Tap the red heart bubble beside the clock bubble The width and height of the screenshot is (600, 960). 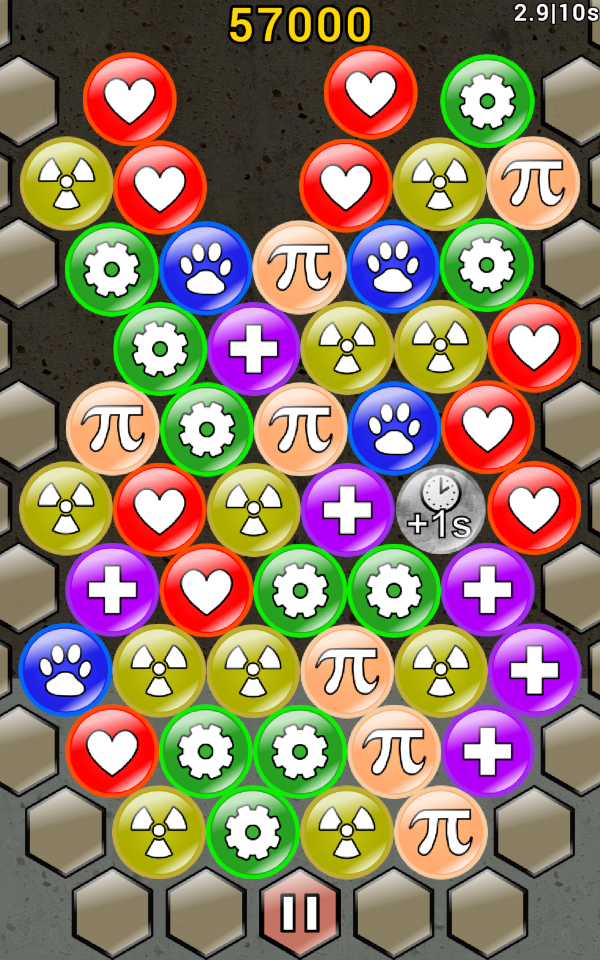point(534,509)
